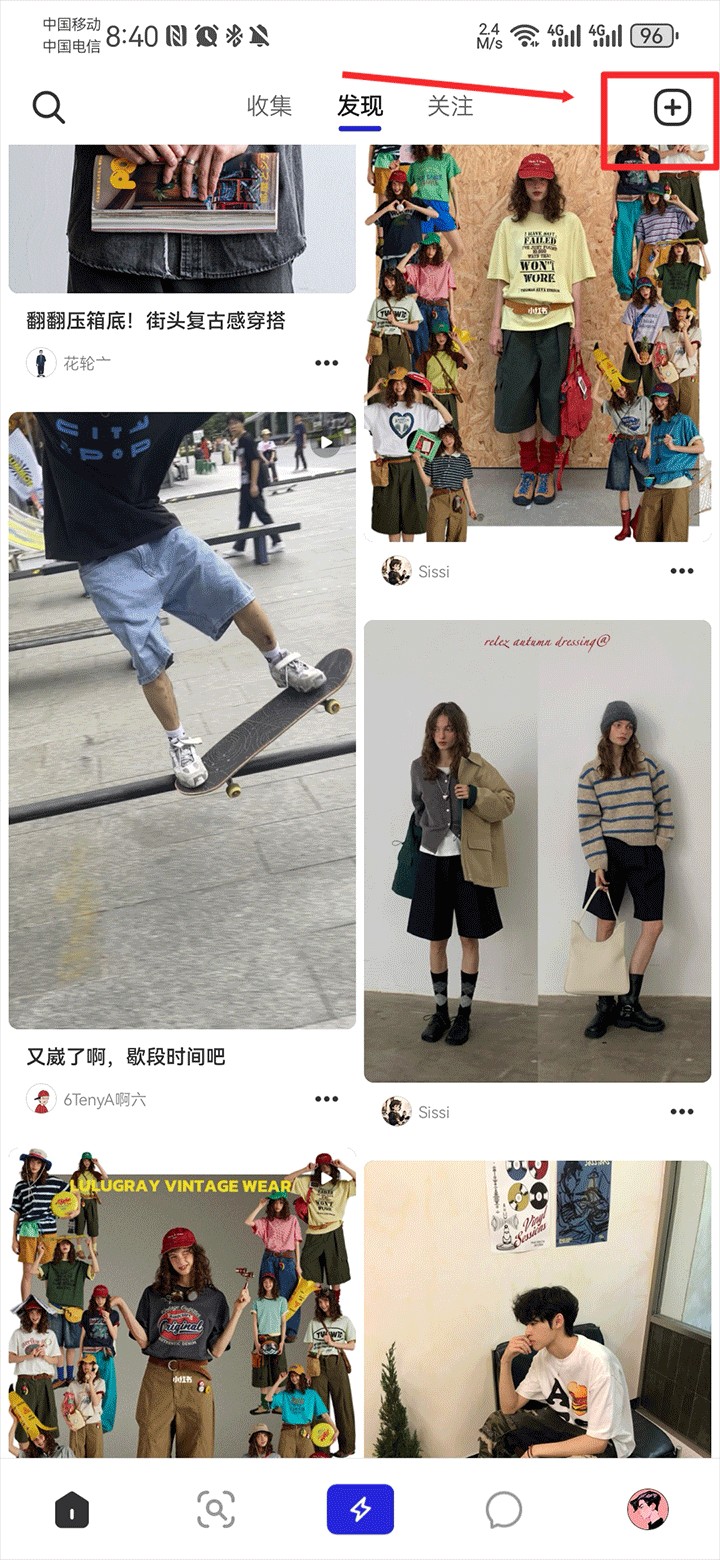Select the lightning bolt tab
Image resolution: width=720 pixels, height=1560 pixels.
tap(360, 1509)
